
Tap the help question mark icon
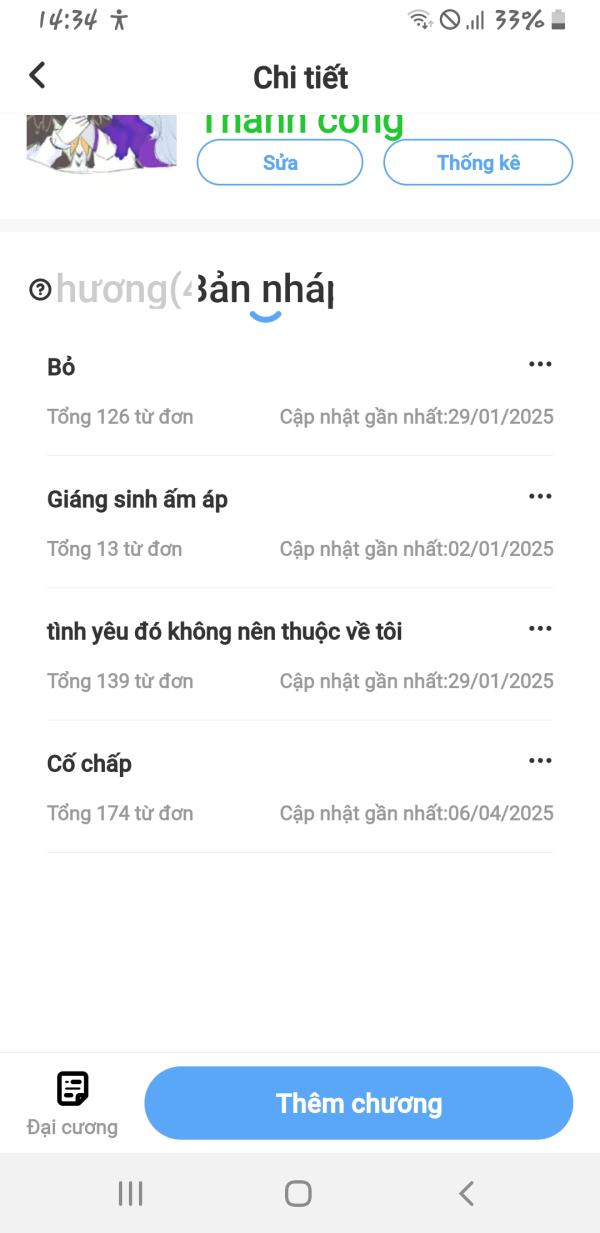click(40, 290)
